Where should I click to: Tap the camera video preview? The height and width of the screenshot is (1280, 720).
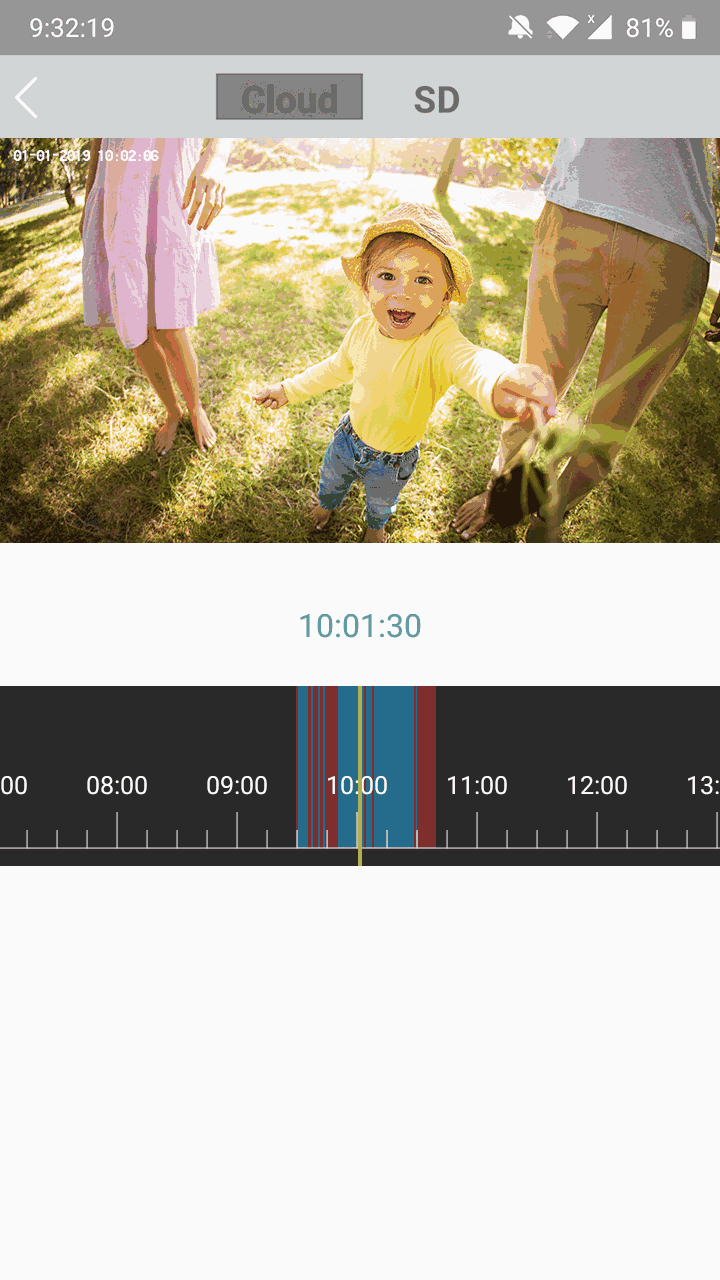pyautogui.click(x=360, y=340)
